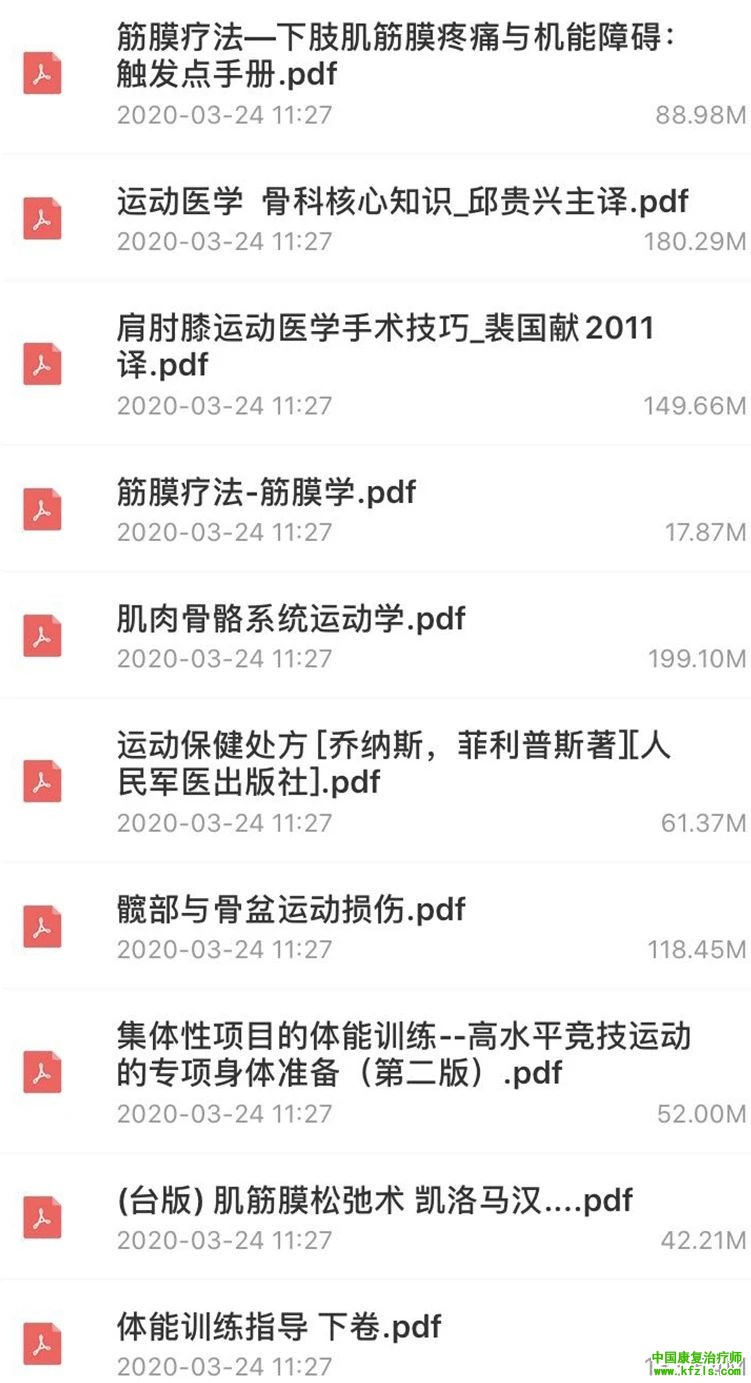This screenshot has height=1383, width=751.
Task: Select 肩肘膝运动医学手术技巧 PDF
Action: coord(385,345)
